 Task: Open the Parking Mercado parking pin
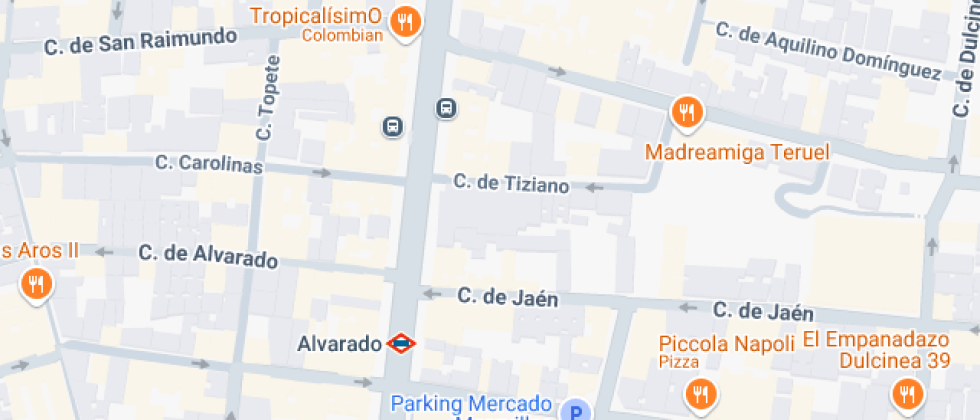[x=578, y=411]
